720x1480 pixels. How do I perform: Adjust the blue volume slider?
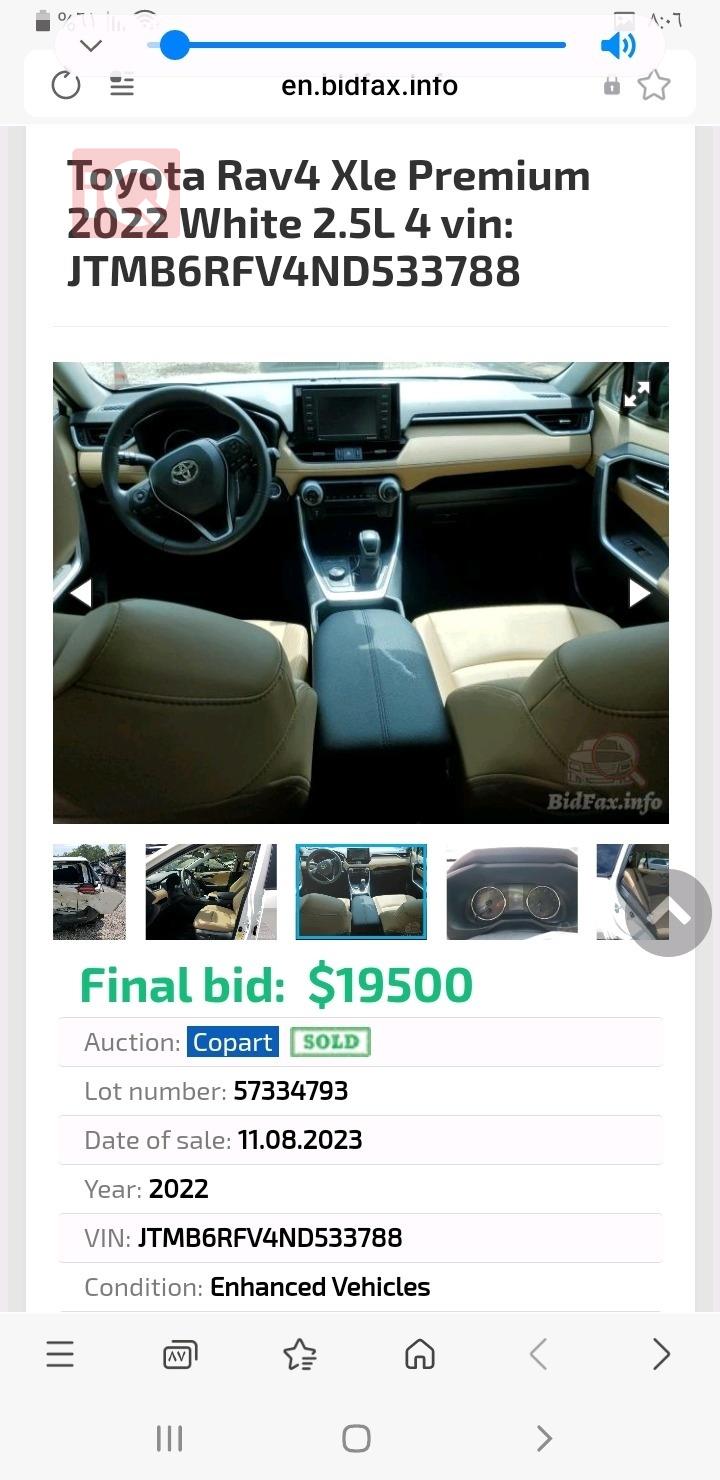(174, 44)
